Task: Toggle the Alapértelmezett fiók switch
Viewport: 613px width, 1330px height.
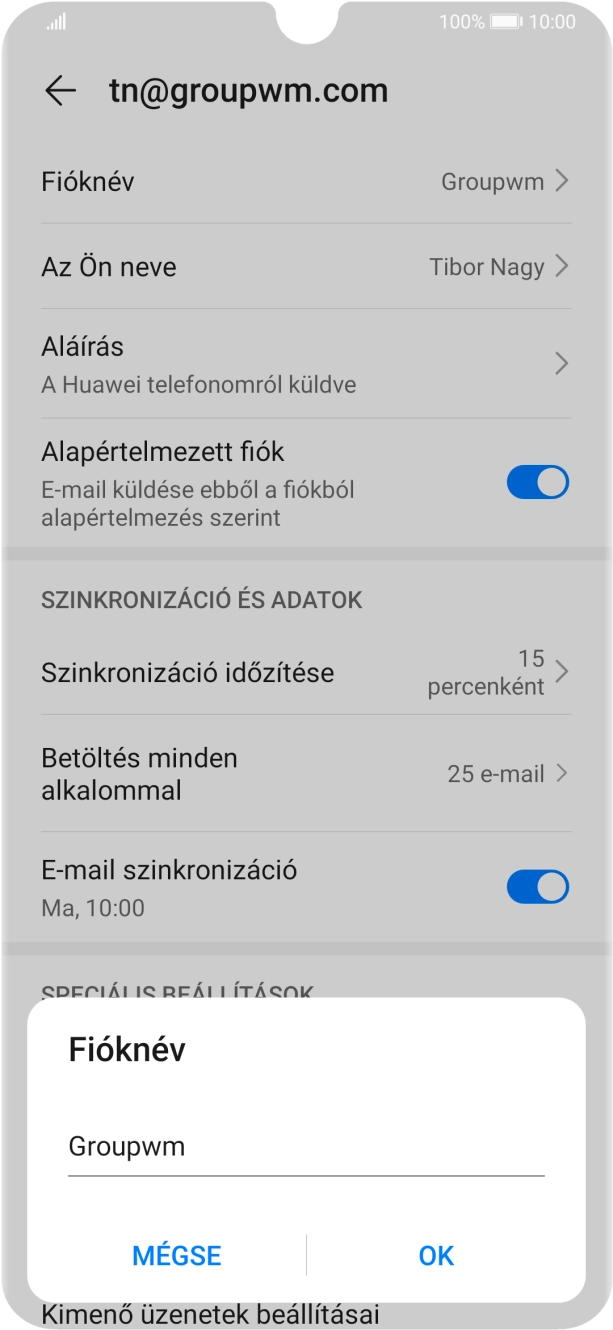Action: point(537,483)
